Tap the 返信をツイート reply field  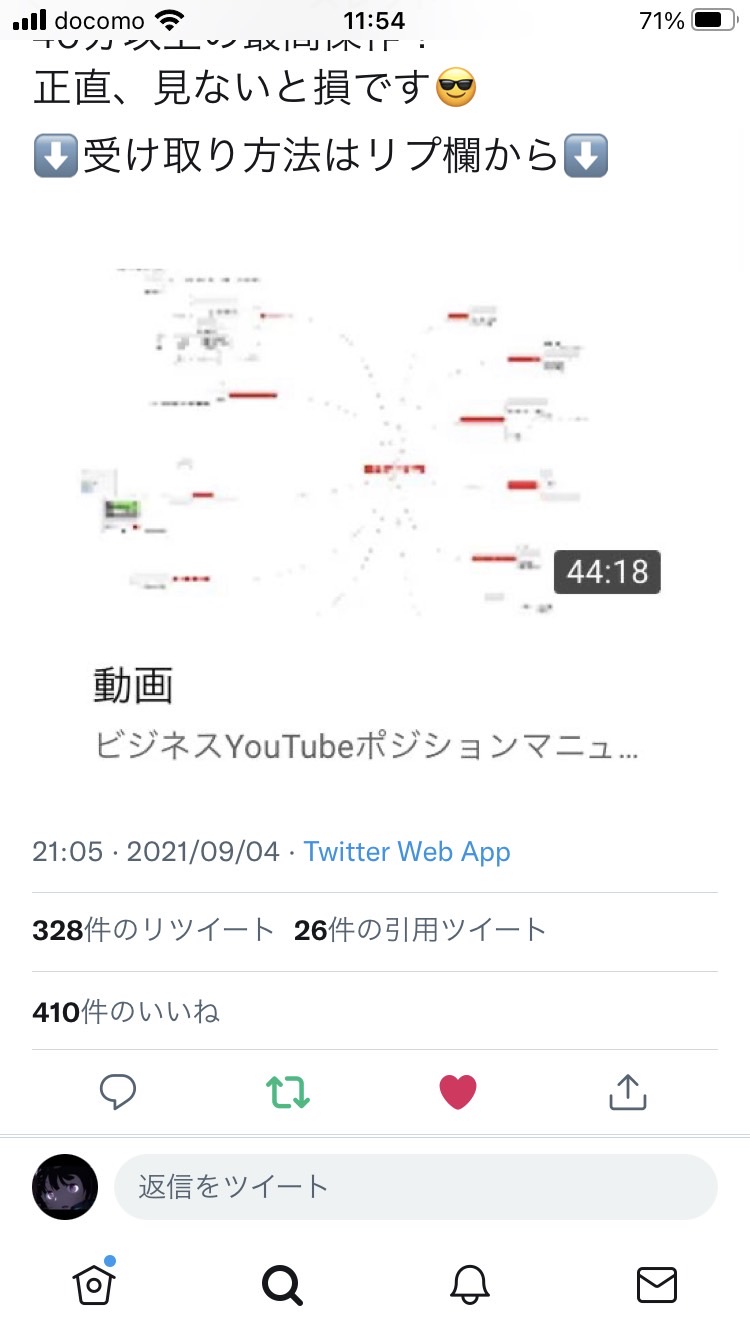coord(416,1187)
